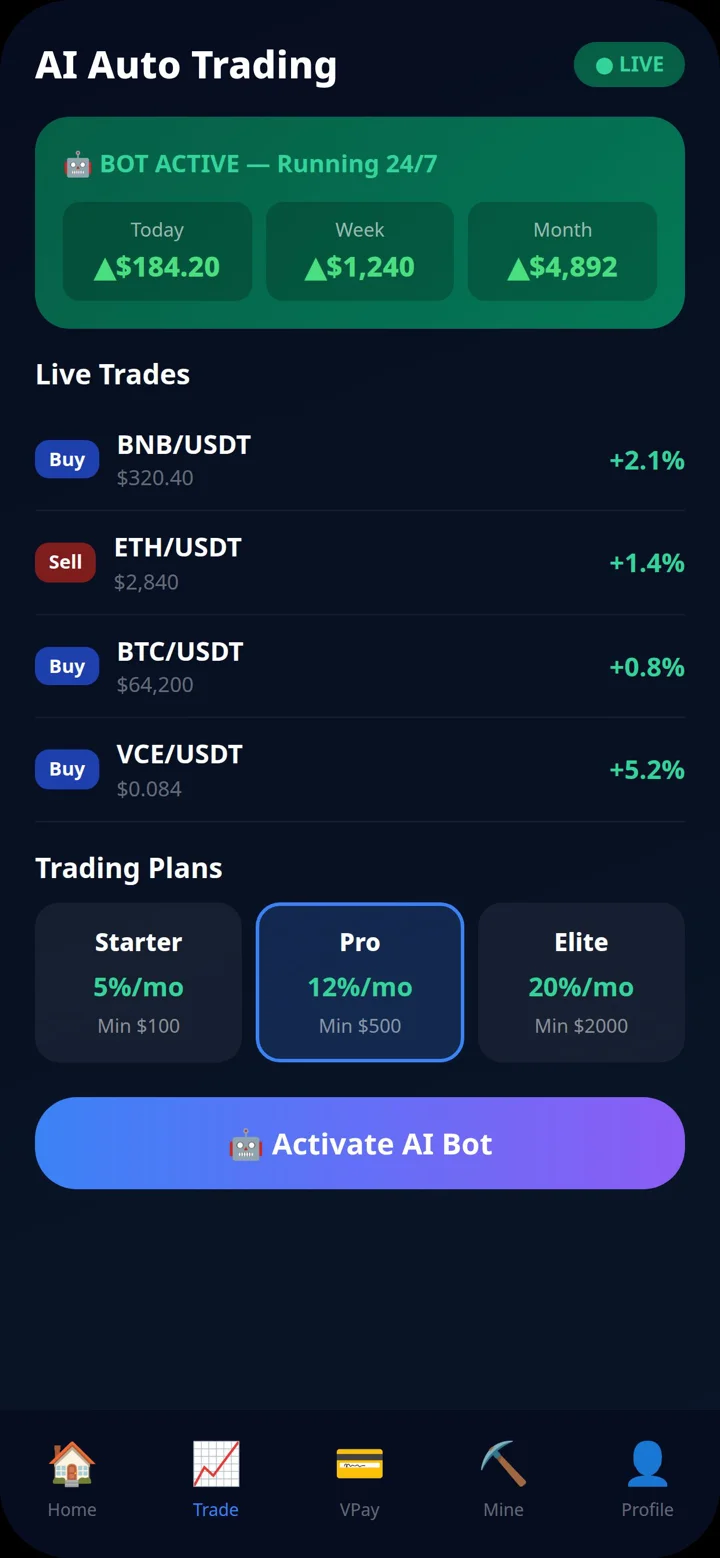Open the Profile tab
The width and height of the screenshot is (720, 1558).
pyautogui.click(x=647, y=1479)
